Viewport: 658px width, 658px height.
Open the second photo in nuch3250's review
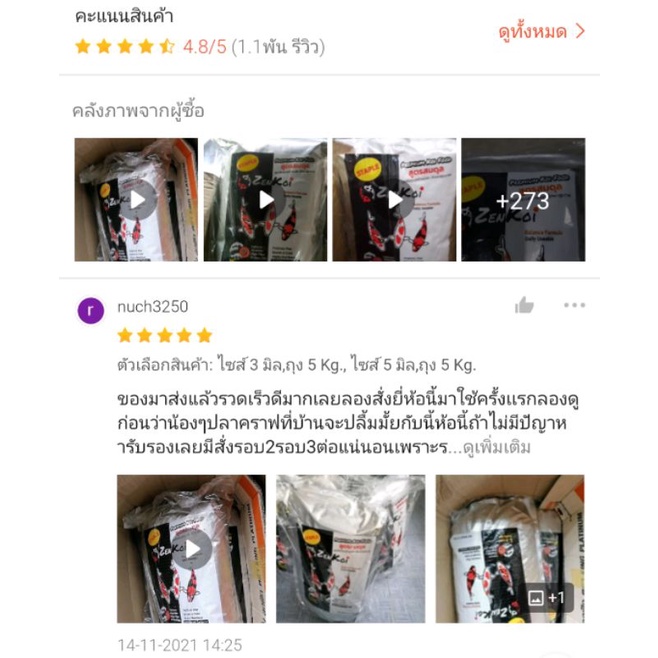350,549
